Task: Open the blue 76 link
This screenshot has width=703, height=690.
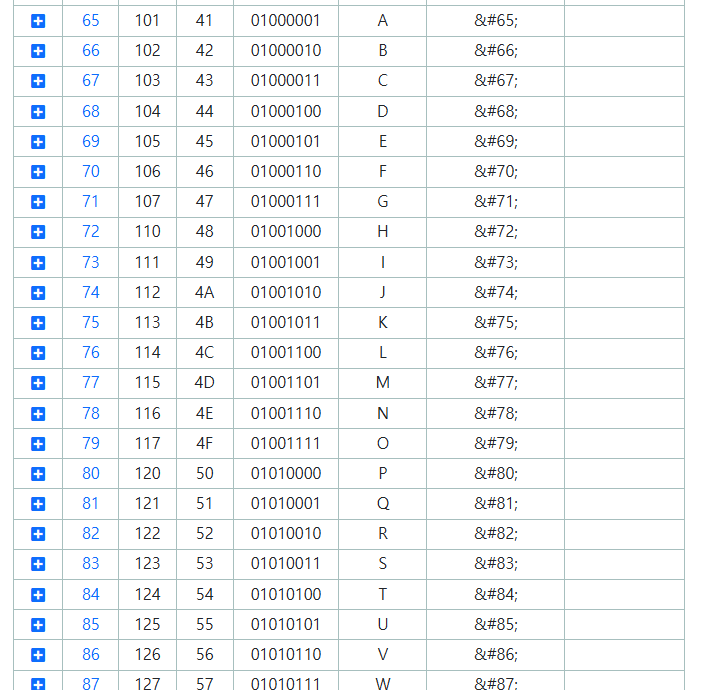Action: 91,352
